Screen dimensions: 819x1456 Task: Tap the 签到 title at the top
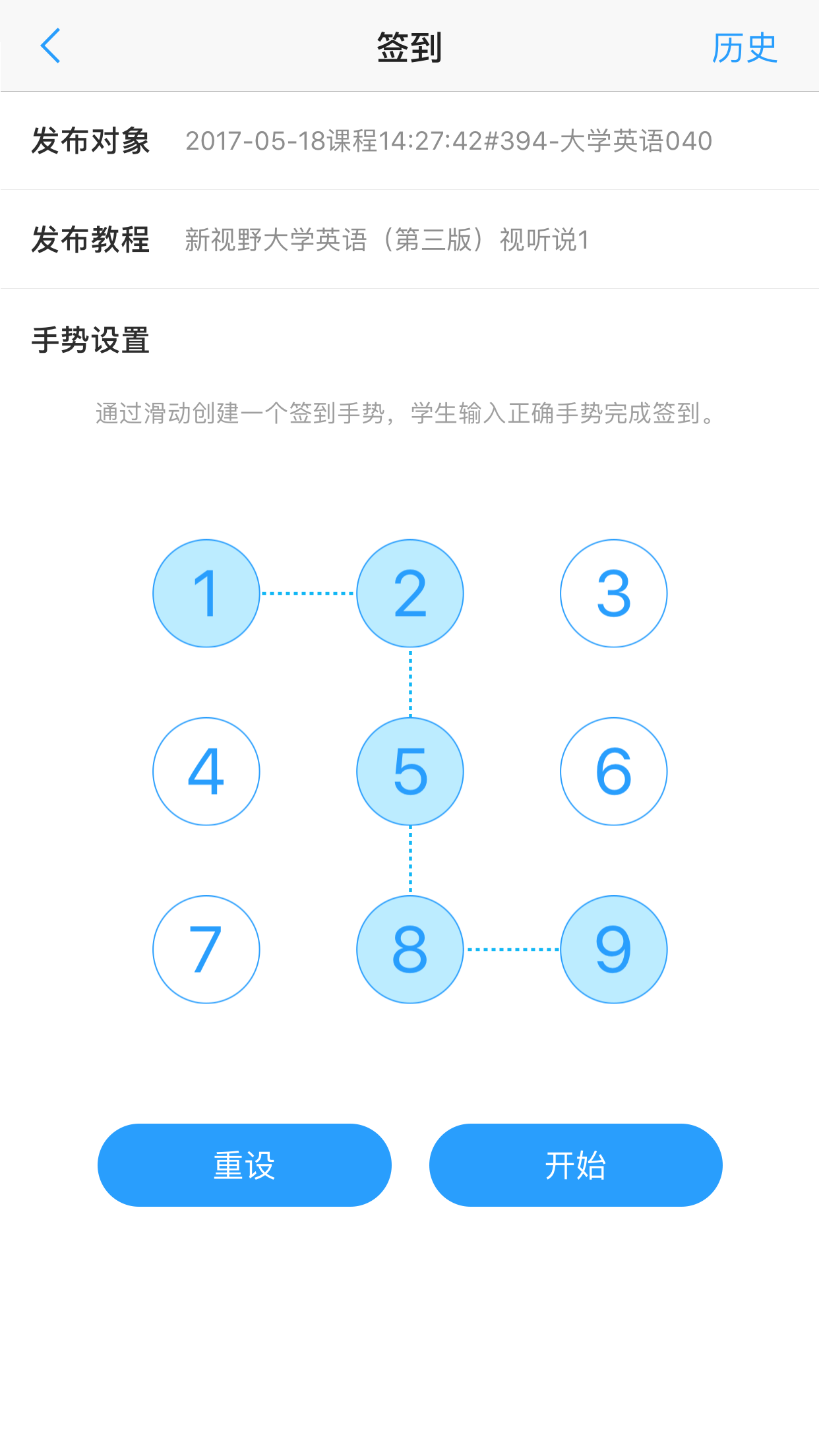(x=409, y=46)
